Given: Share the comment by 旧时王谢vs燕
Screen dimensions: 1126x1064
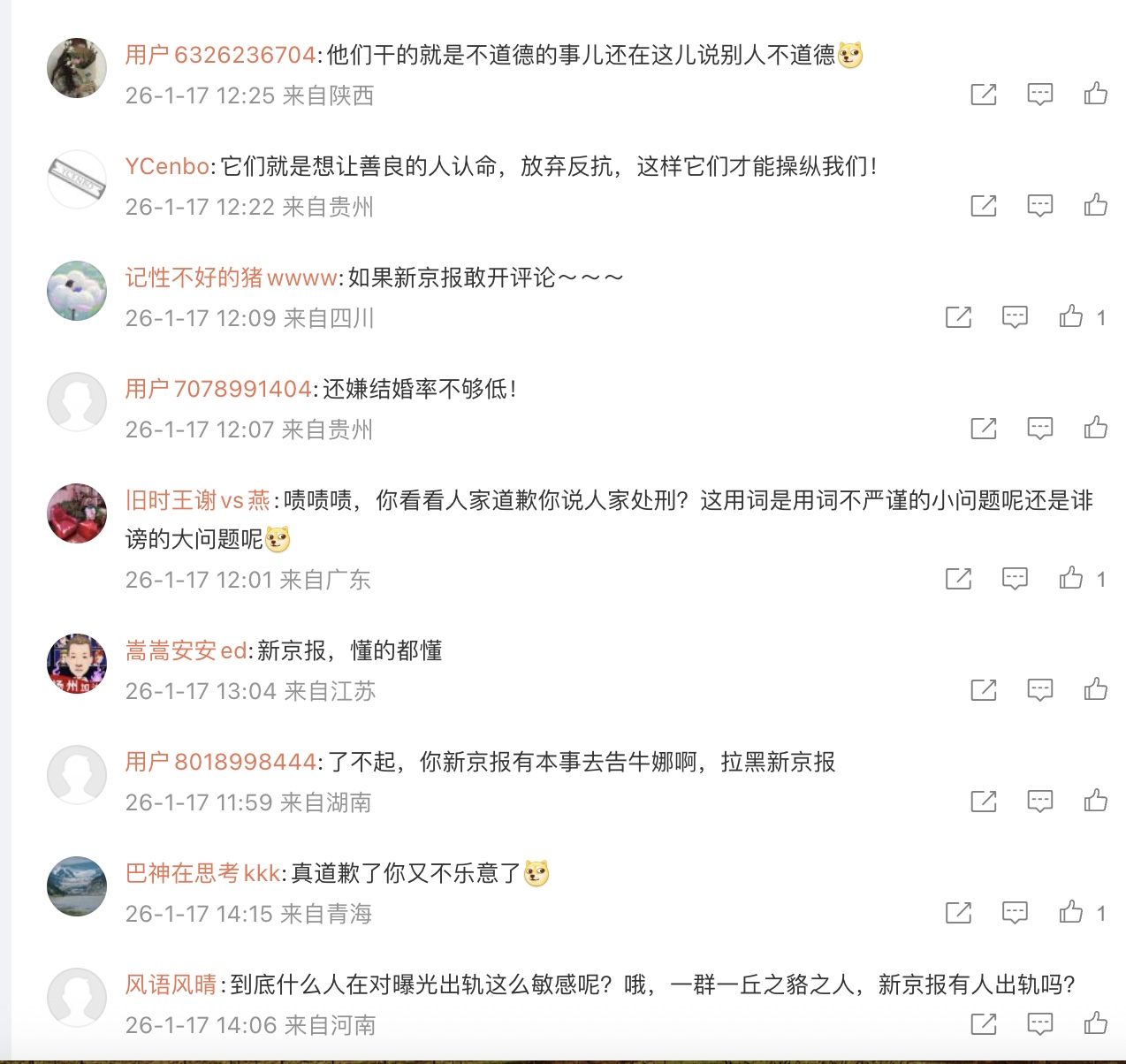Looking at the screenshot, I should click(x=958, y=579).
